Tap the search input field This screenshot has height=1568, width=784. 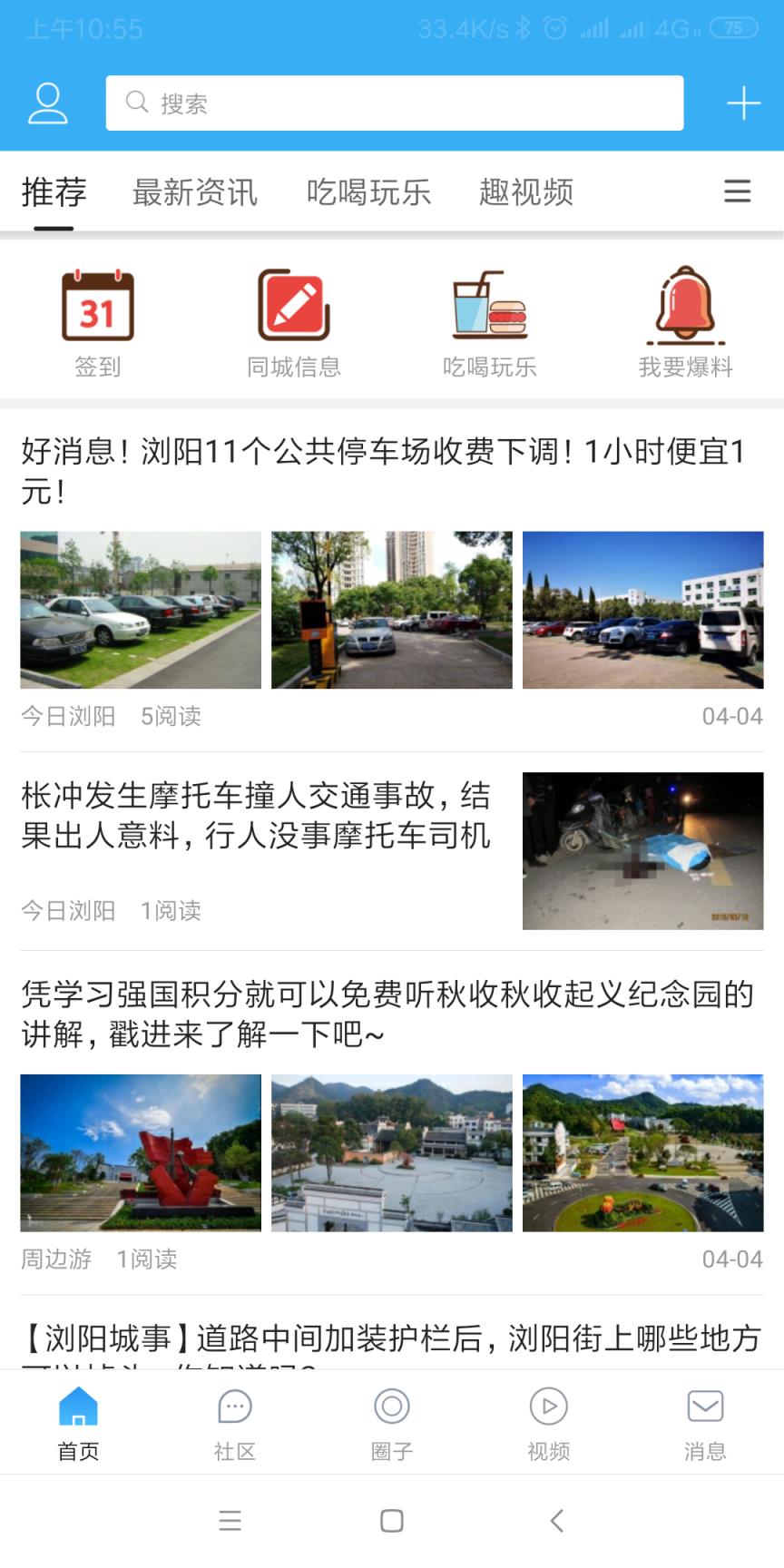click(394, 102)
